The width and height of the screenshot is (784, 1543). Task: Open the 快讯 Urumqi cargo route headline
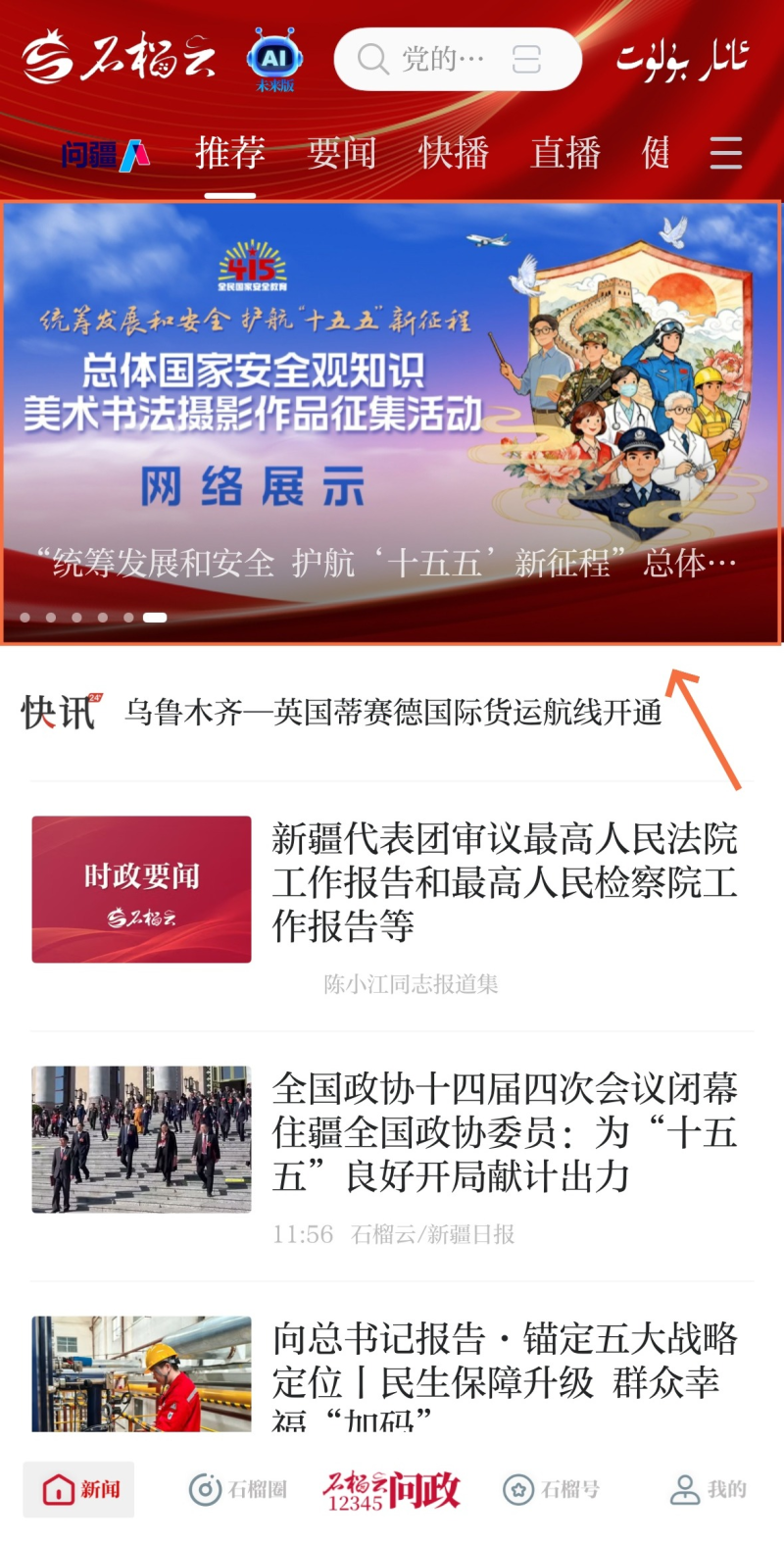coord(392,713)
